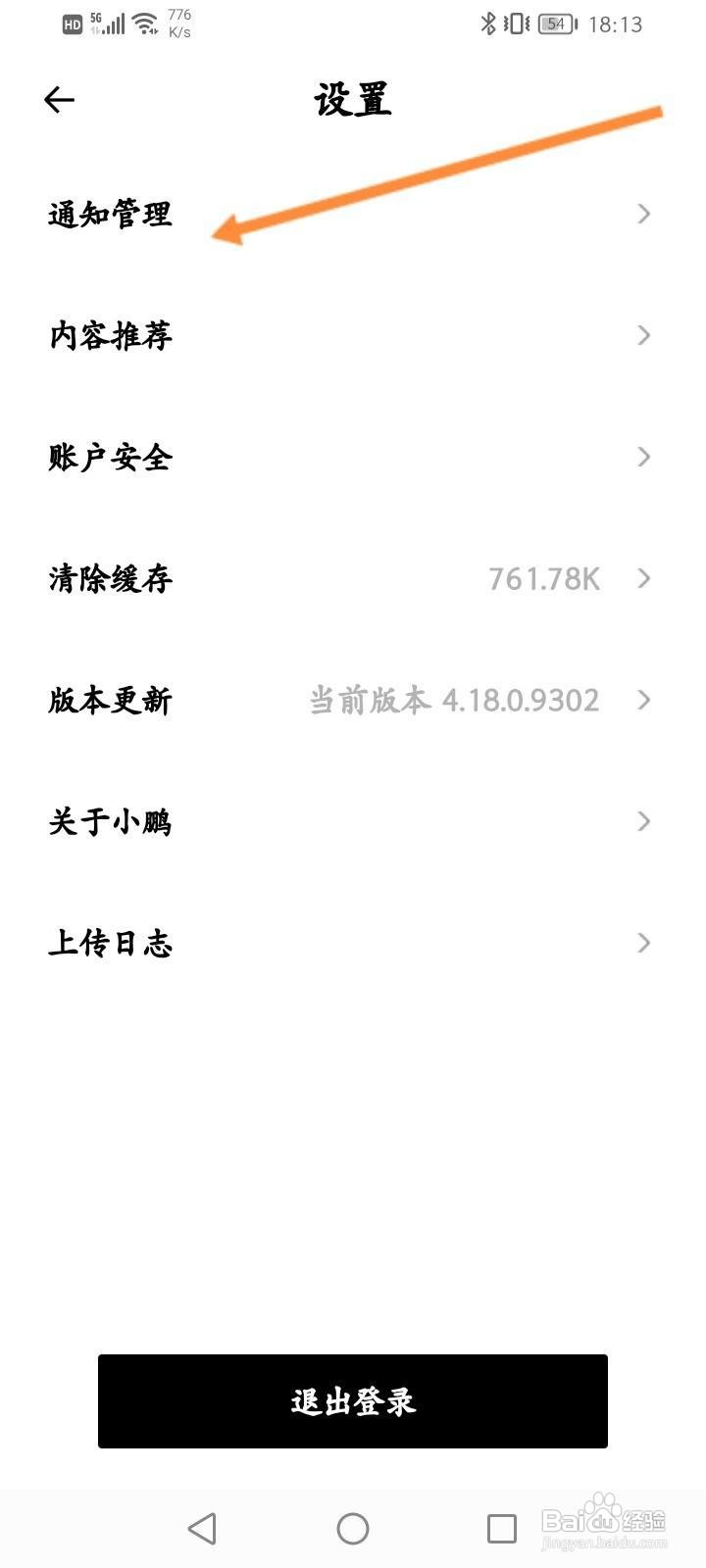706x1568 pixels.
Task: Select the Wi-Fi icon in the status bar
Action: [x=143, y=22]
